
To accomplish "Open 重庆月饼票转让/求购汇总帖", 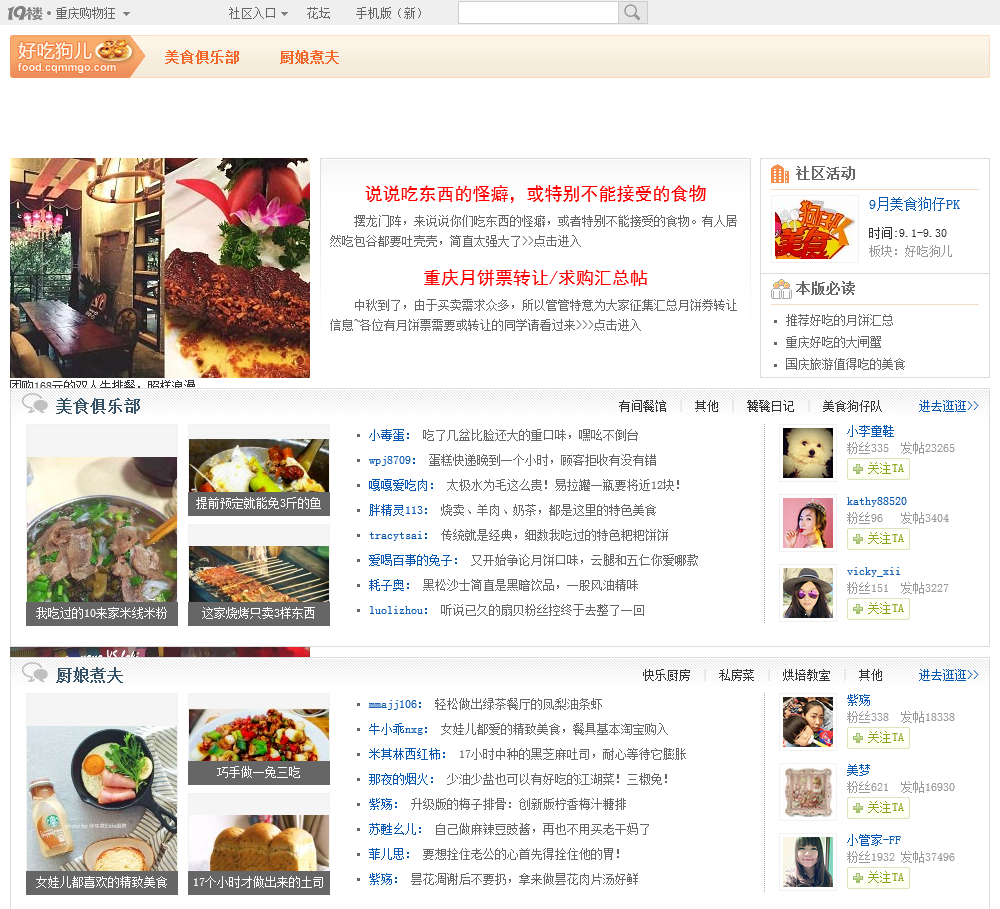I will click(x=535, y=278).
